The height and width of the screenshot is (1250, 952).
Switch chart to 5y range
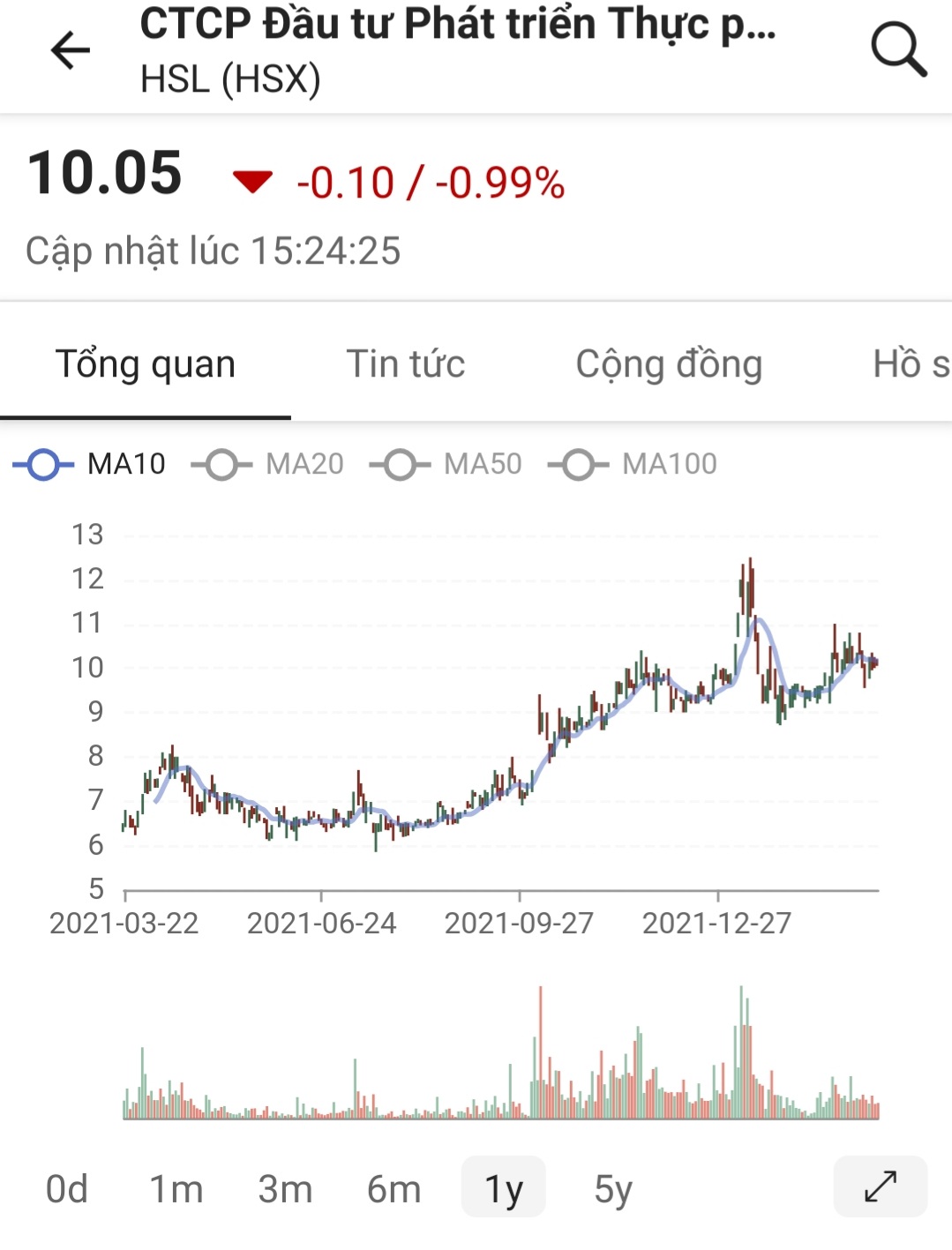pyautogui.click(x=612, y=1189)
